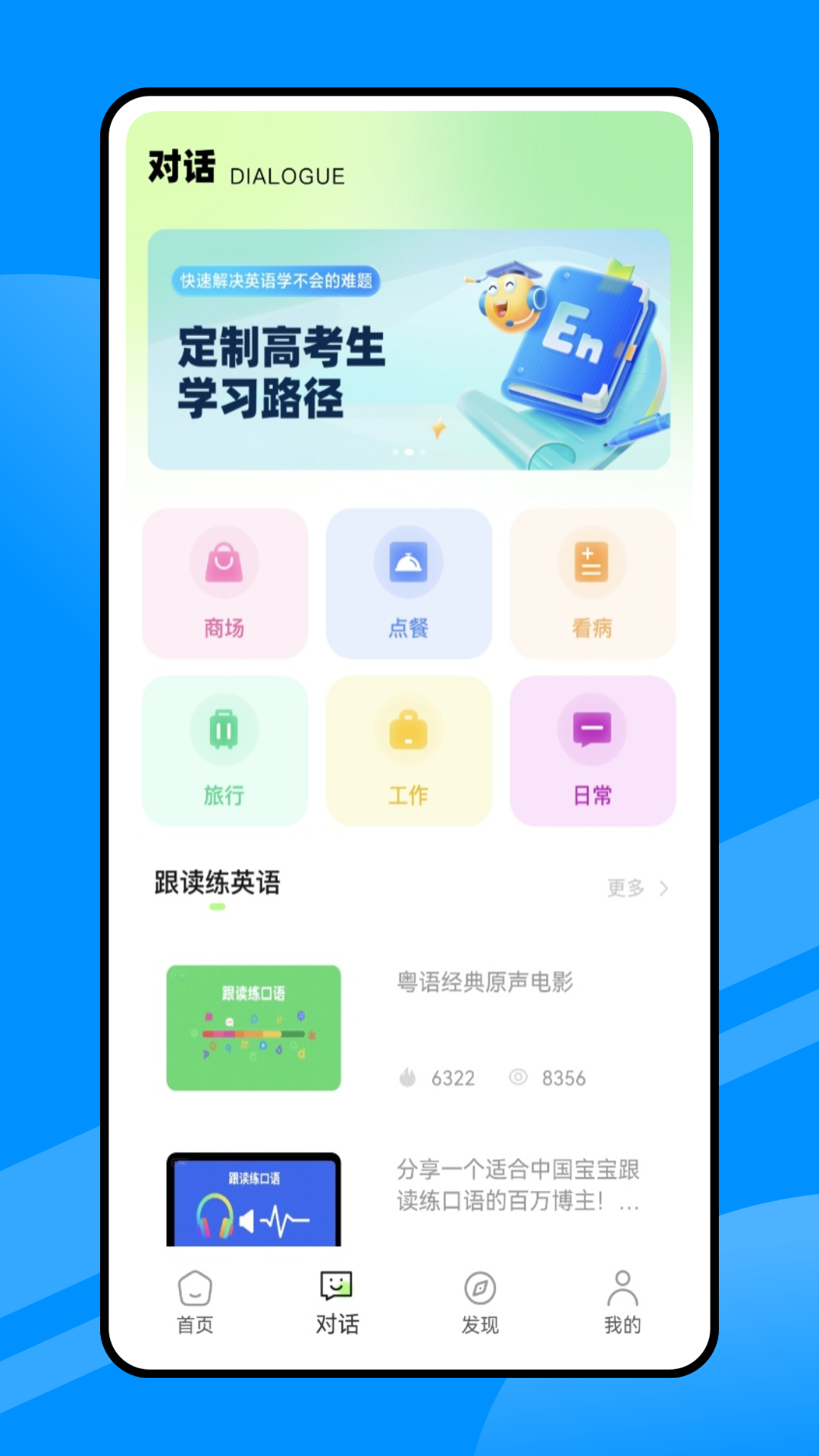The image size is (819, 1456).
Task: Select the 对话 tab
Action: point(337,1302)
